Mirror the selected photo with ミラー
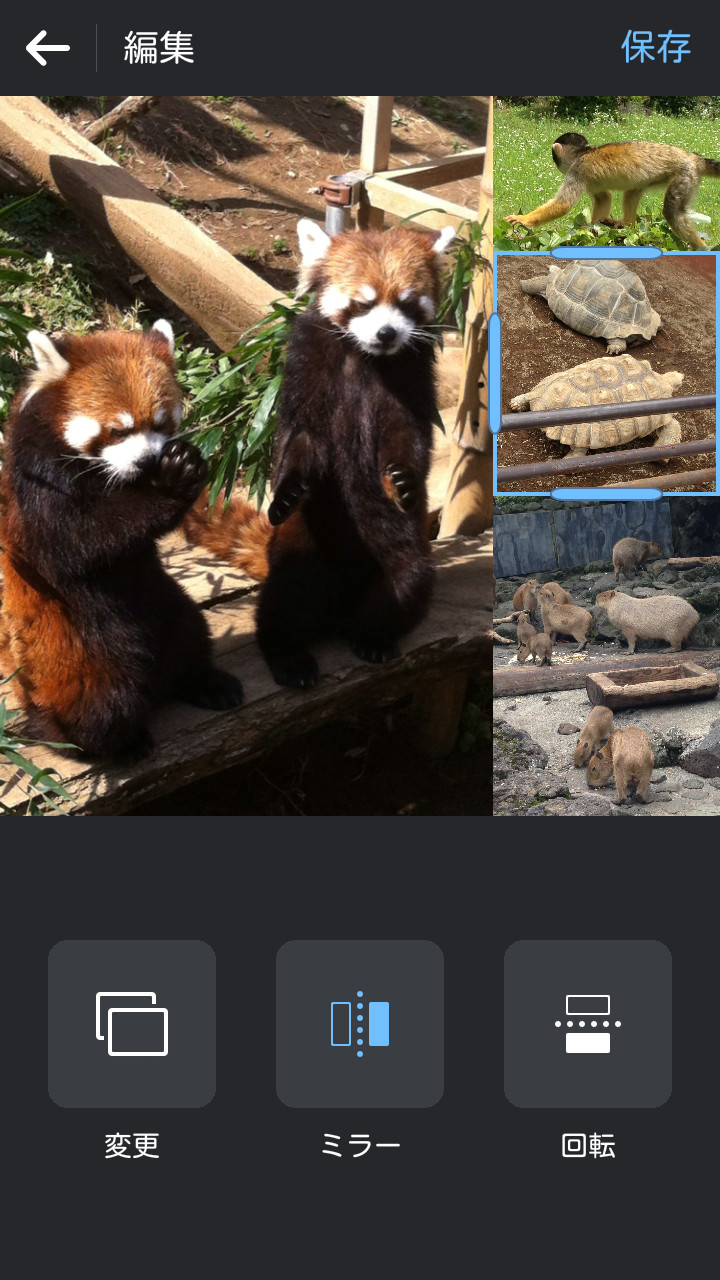The height and width of the screenshot is (1280, 720). click(360, 1024)
